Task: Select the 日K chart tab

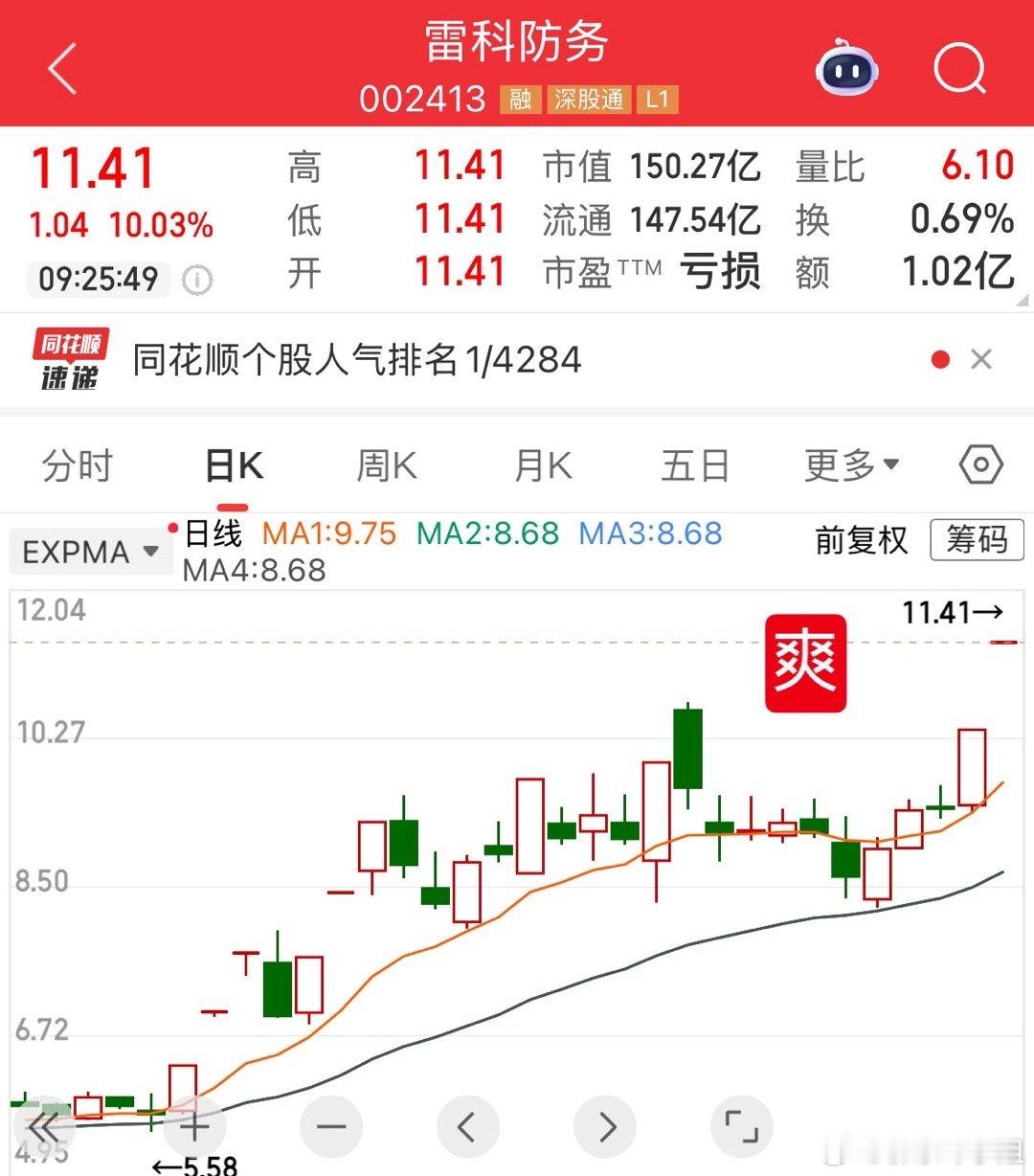Action: tap(234, 466)
